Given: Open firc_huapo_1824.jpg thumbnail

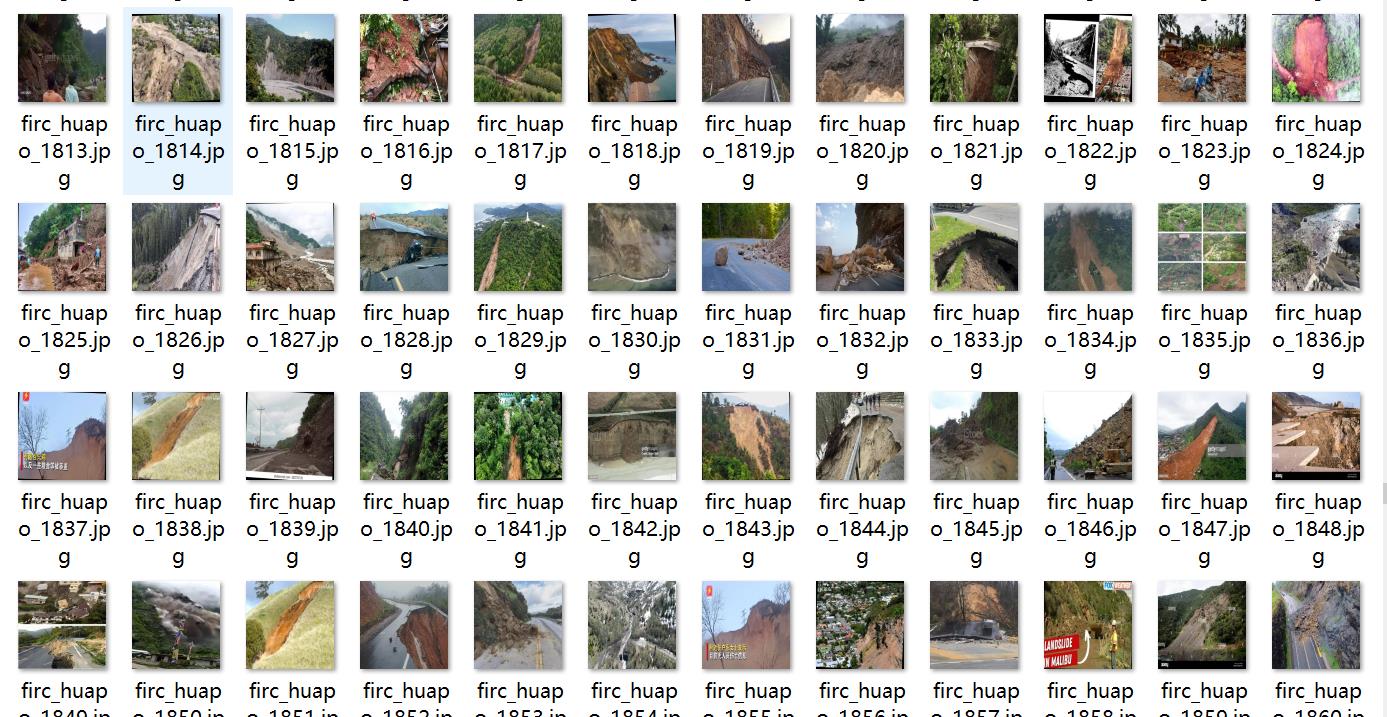Looking at the screenshot, I should click(1316, 58).
